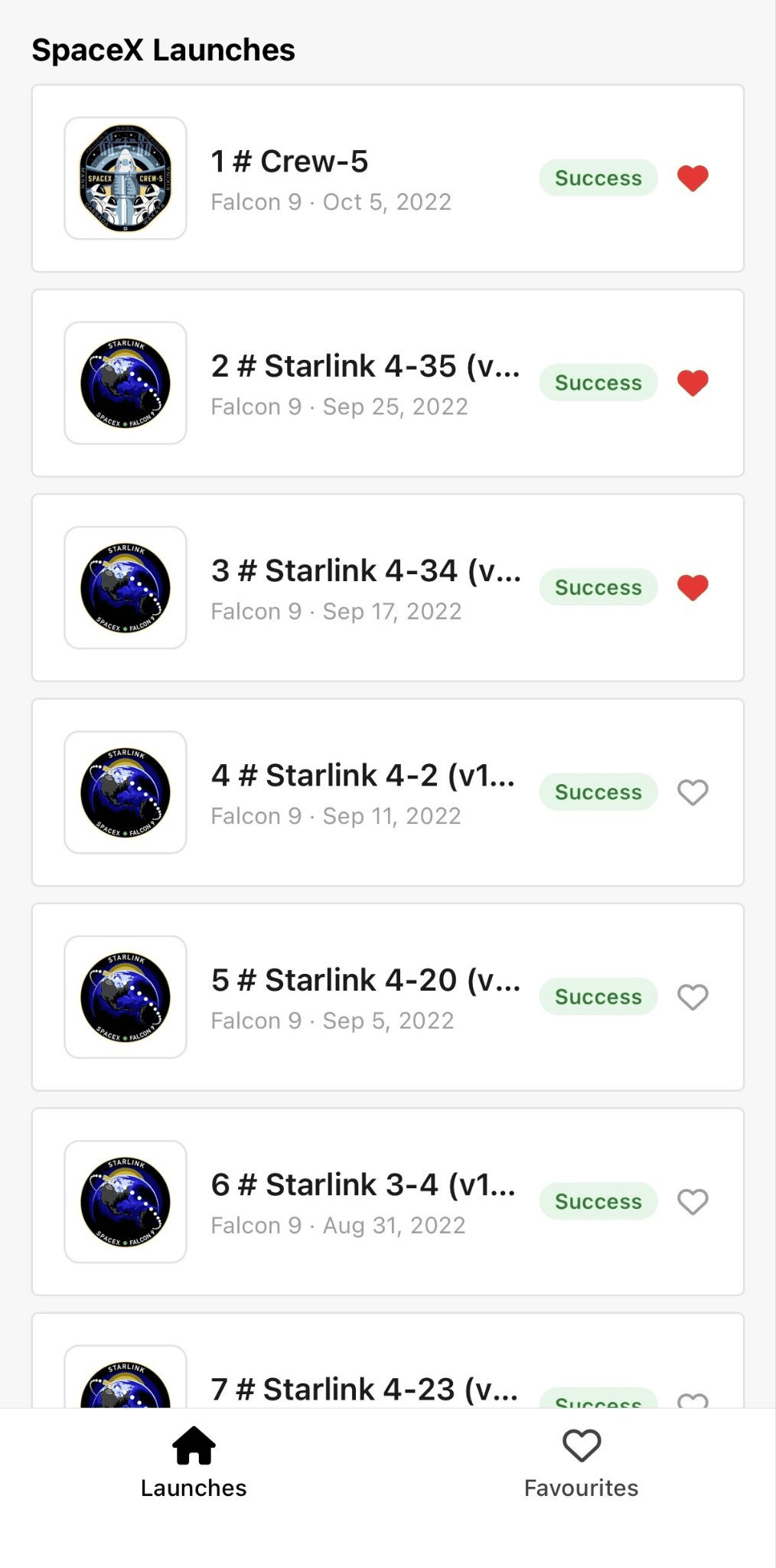Go to the Launches tab
This screenshot has height=1568, width=776.
click(194, 1463)
